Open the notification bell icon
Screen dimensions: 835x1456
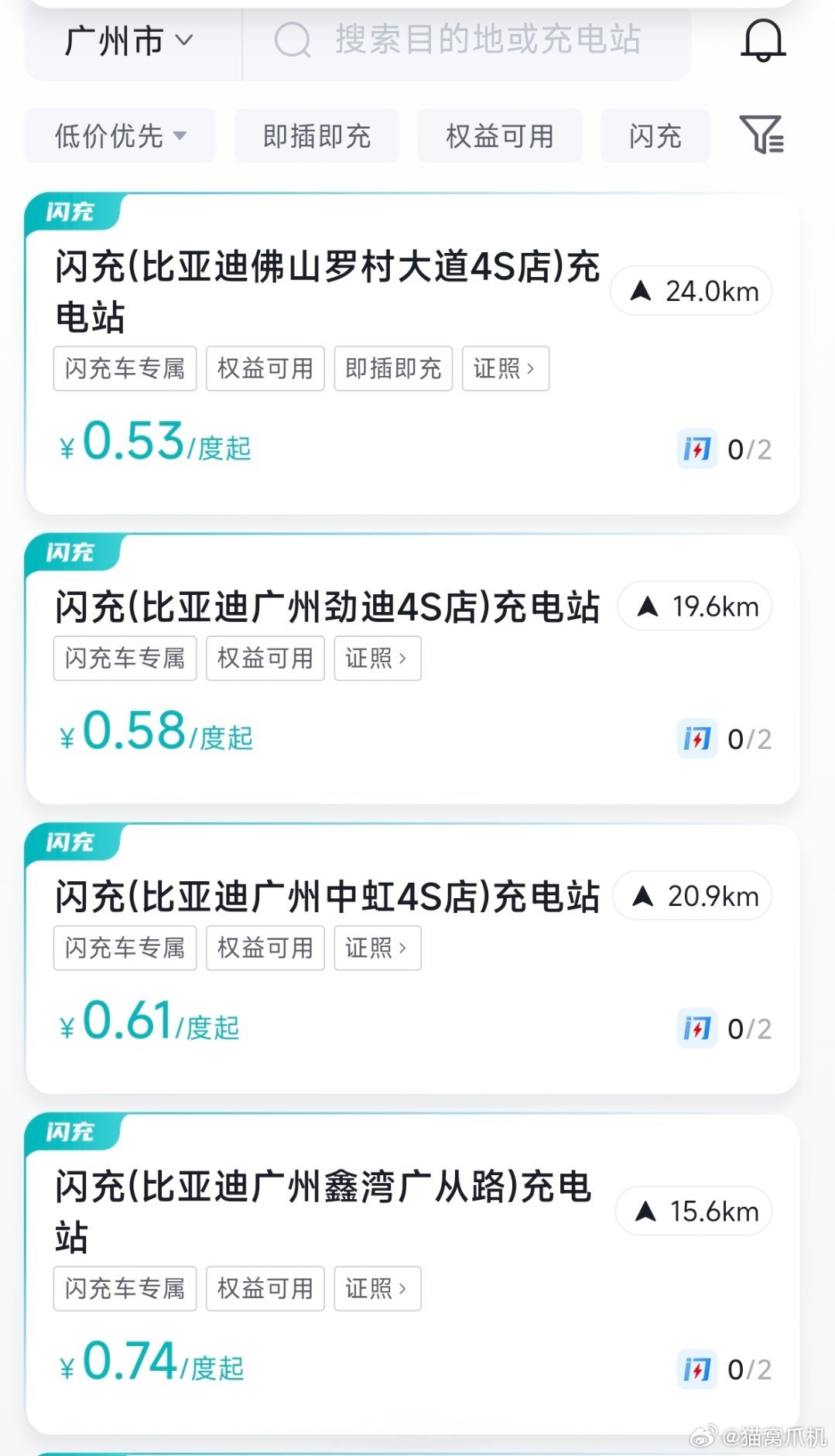click(762, 40)
